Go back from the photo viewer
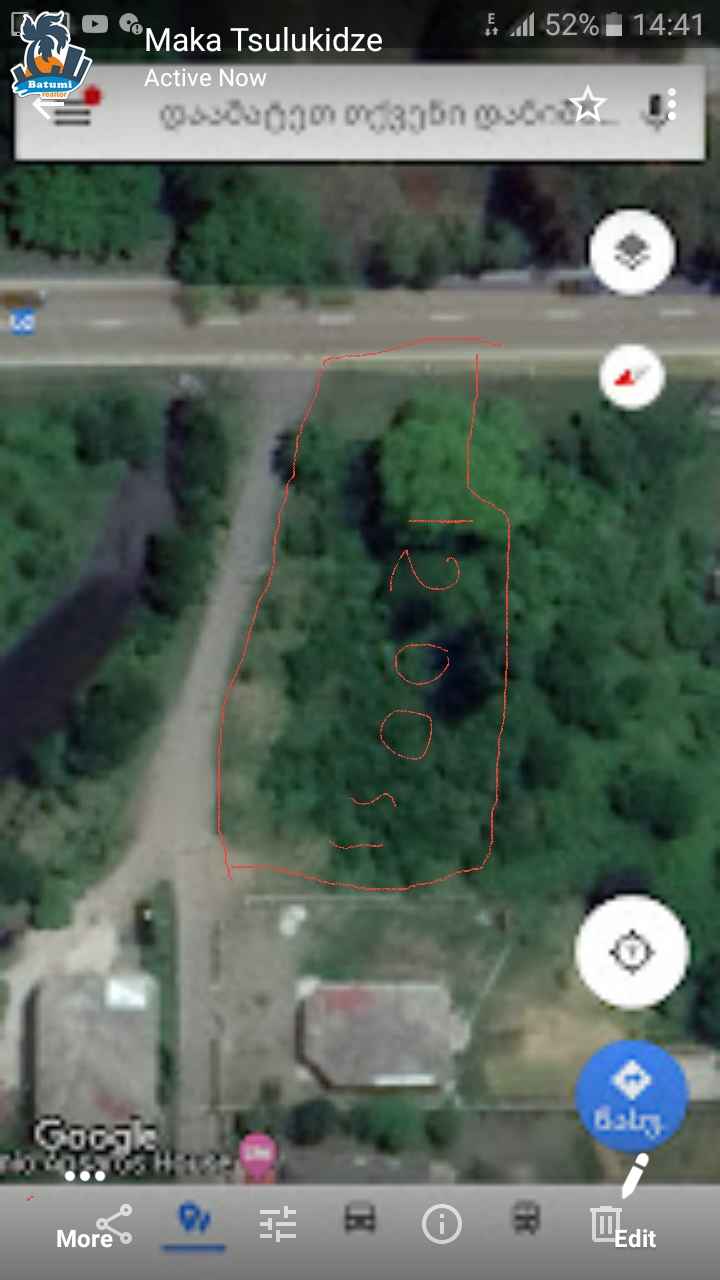 [46, 104]
